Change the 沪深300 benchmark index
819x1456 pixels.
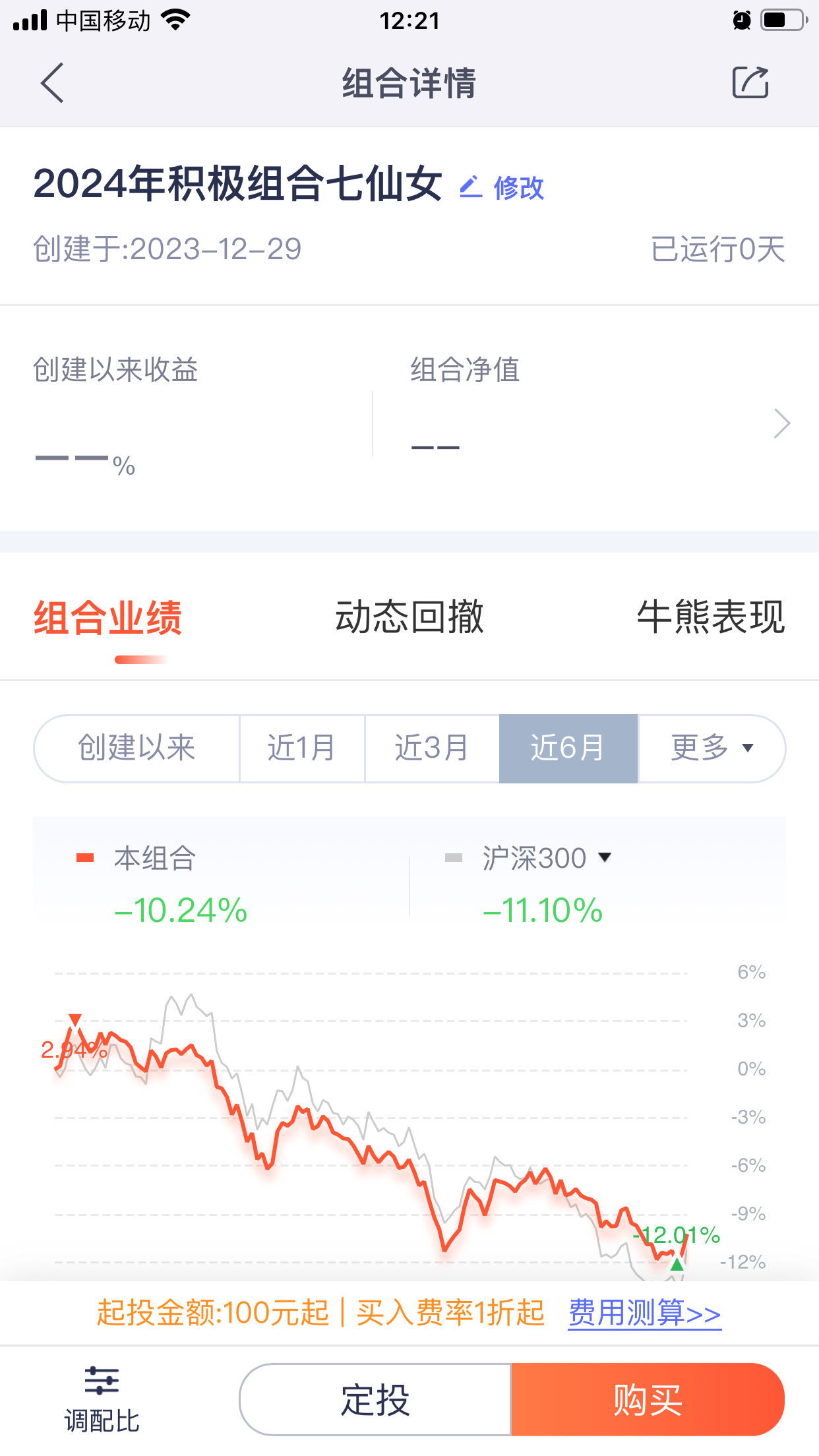547,858
